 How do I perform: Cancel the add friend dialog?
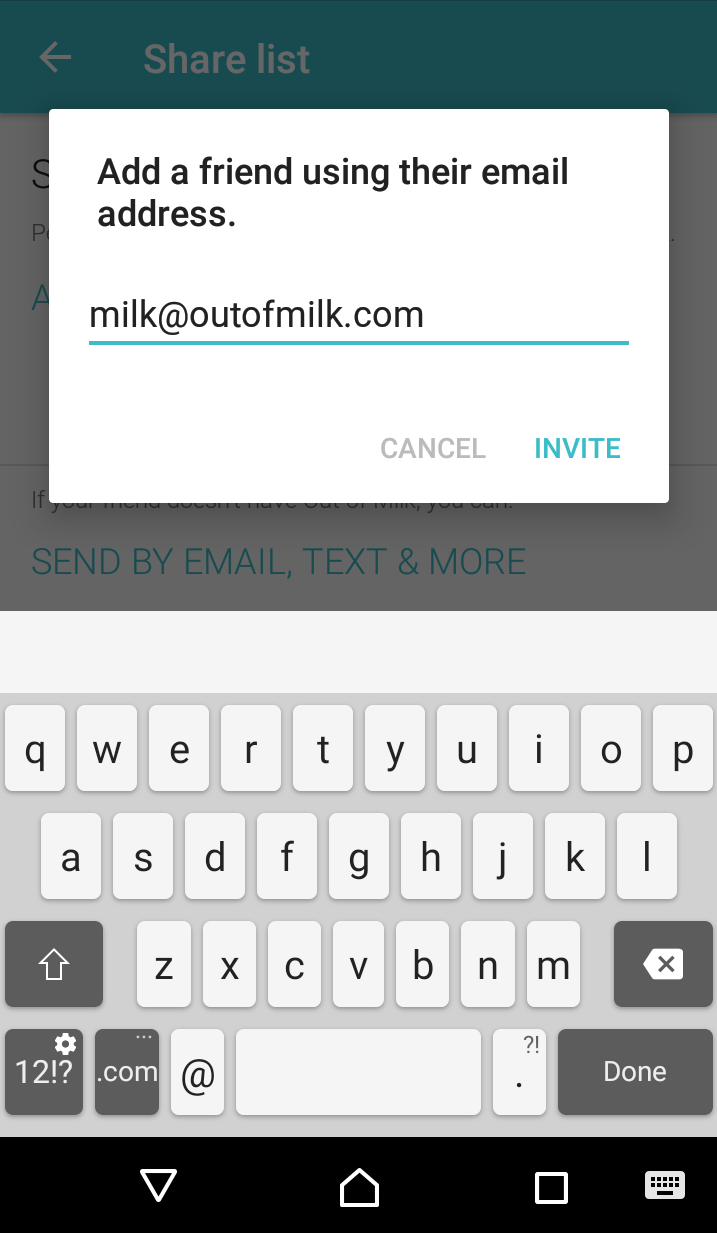(433, 448)
